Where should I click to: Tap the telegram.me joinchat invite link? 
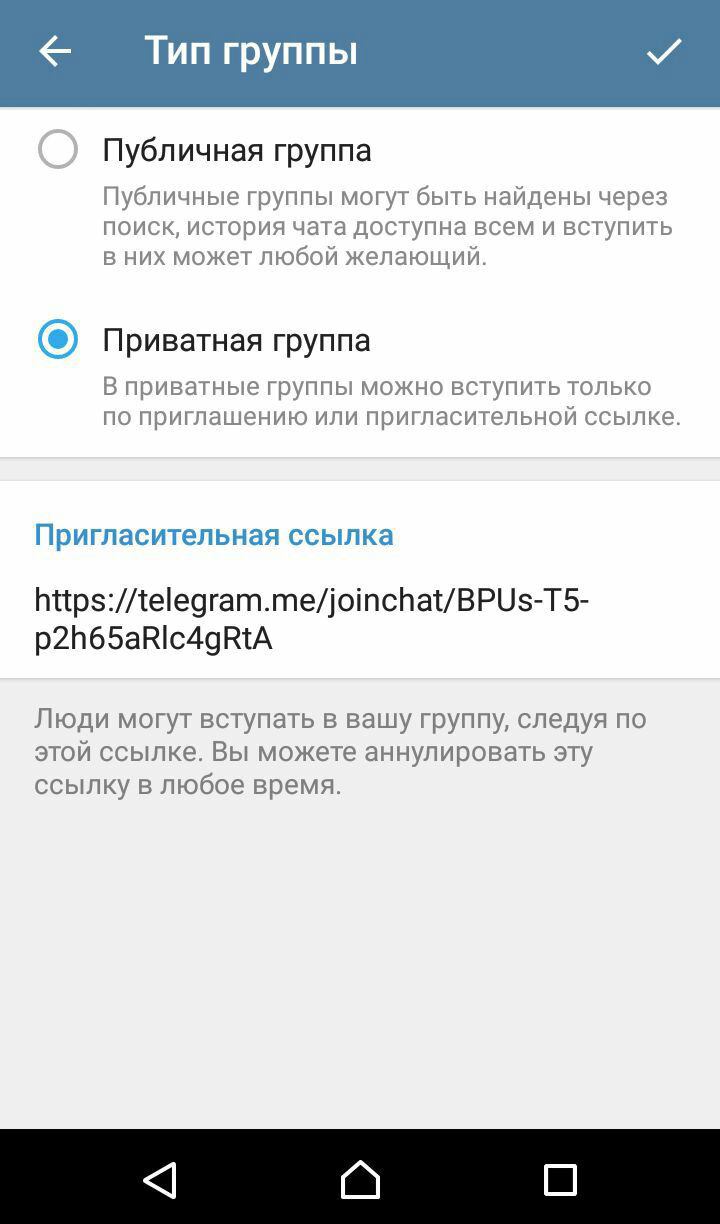point(311,618)
